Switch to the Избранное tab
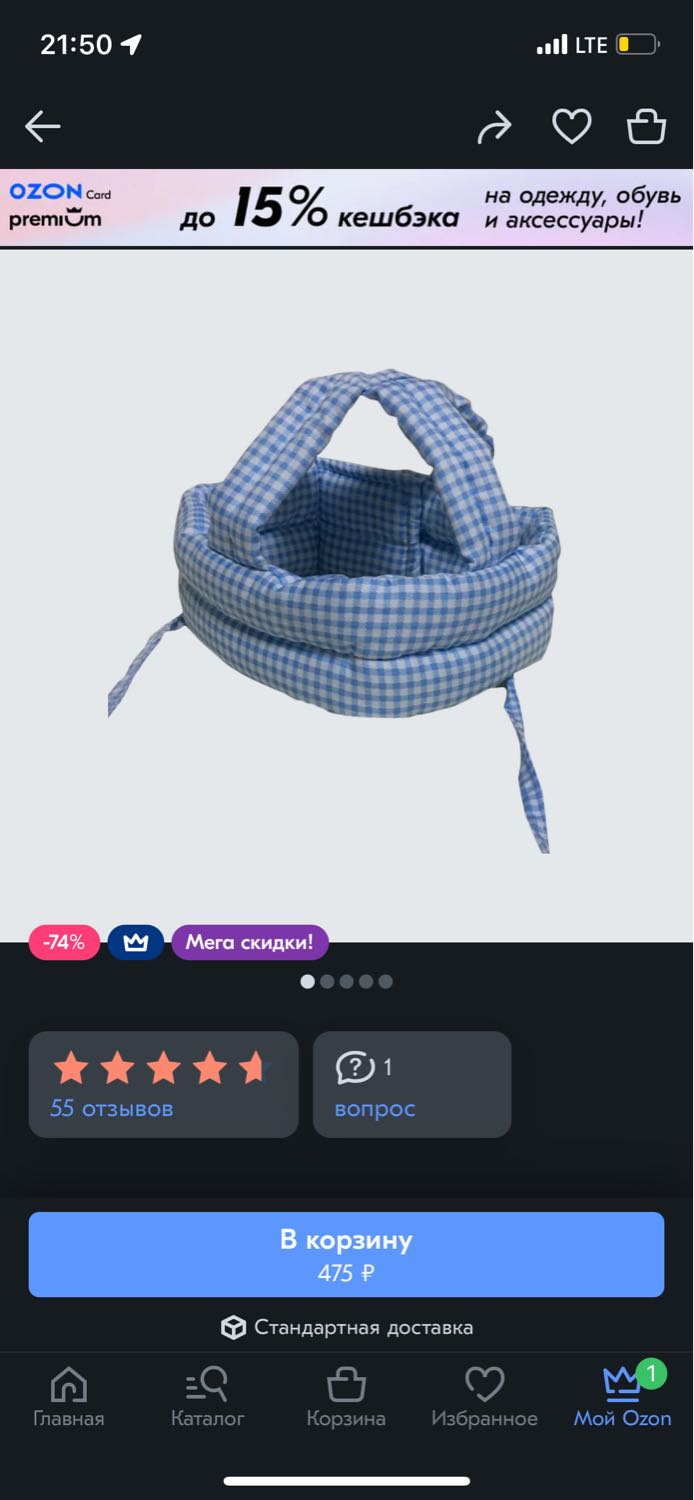This screenshot has width=694, height=1500. coord(484,1398)
